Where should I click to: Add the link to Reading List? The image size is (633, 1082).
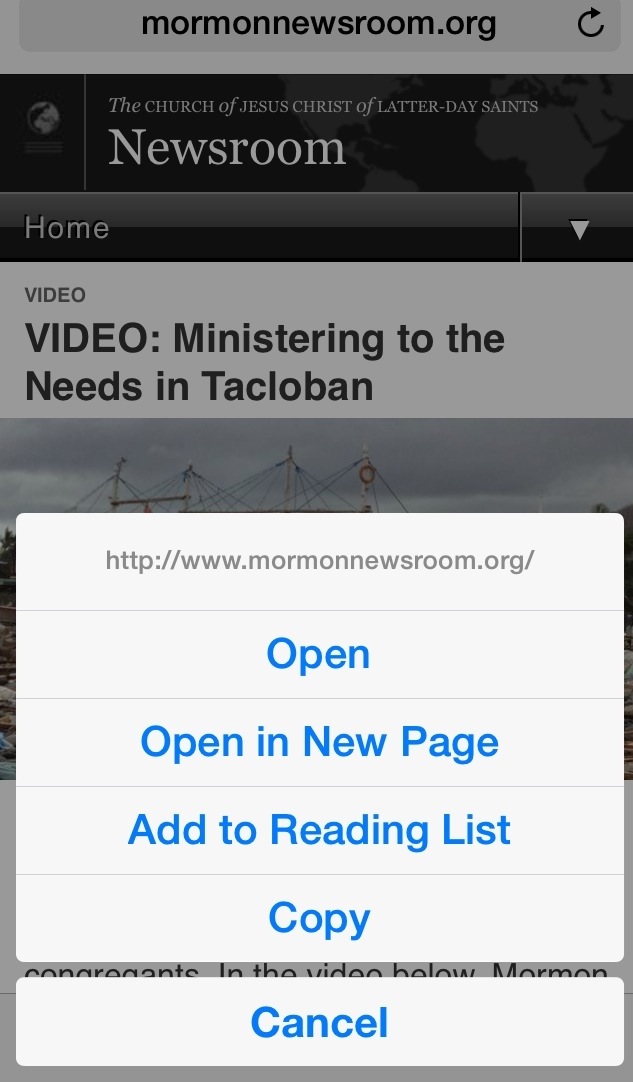point(319,830)
